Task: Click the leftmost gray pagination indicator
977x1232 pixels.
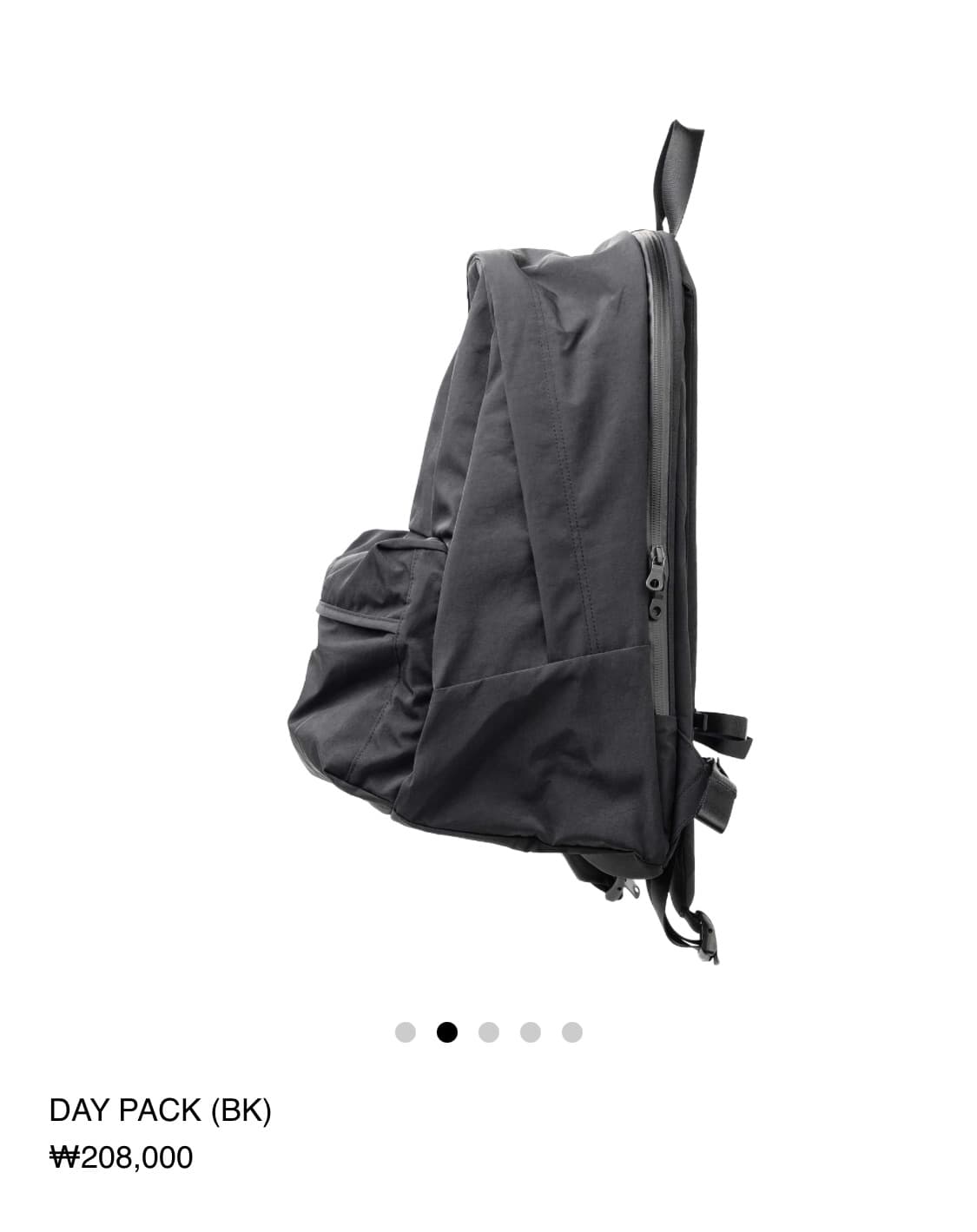Action: pos(406,1031)
